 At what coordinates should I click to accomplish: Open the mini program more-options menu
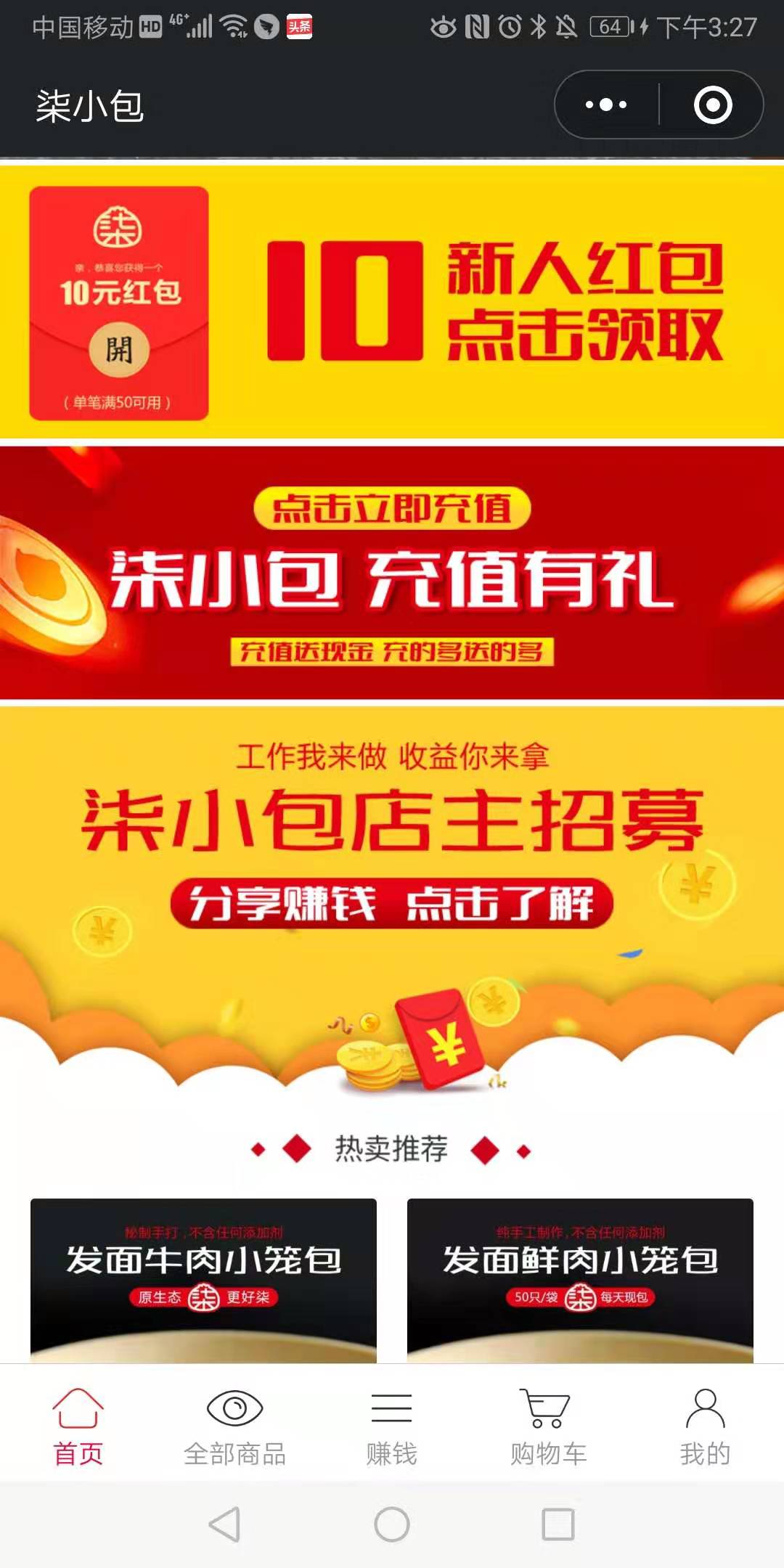coord(607,105)
